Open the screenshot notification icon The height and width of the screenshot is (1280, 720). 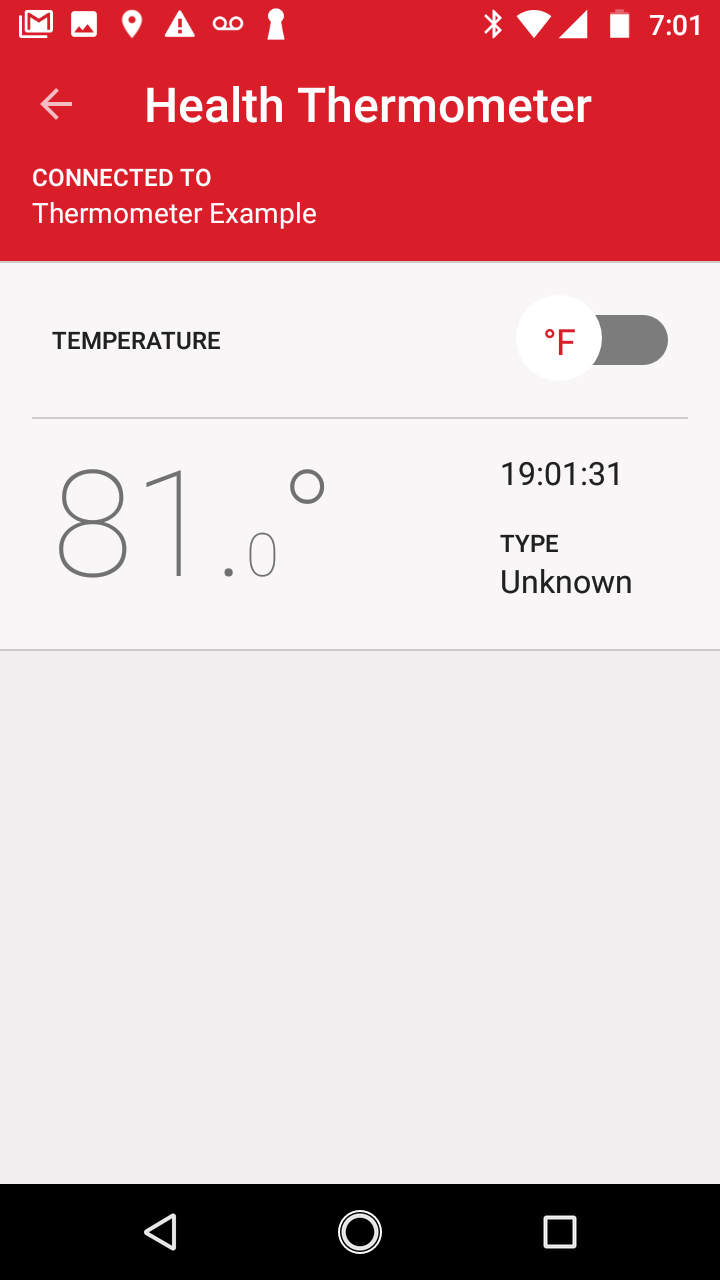pyautogui.click(x=84, y=22)
